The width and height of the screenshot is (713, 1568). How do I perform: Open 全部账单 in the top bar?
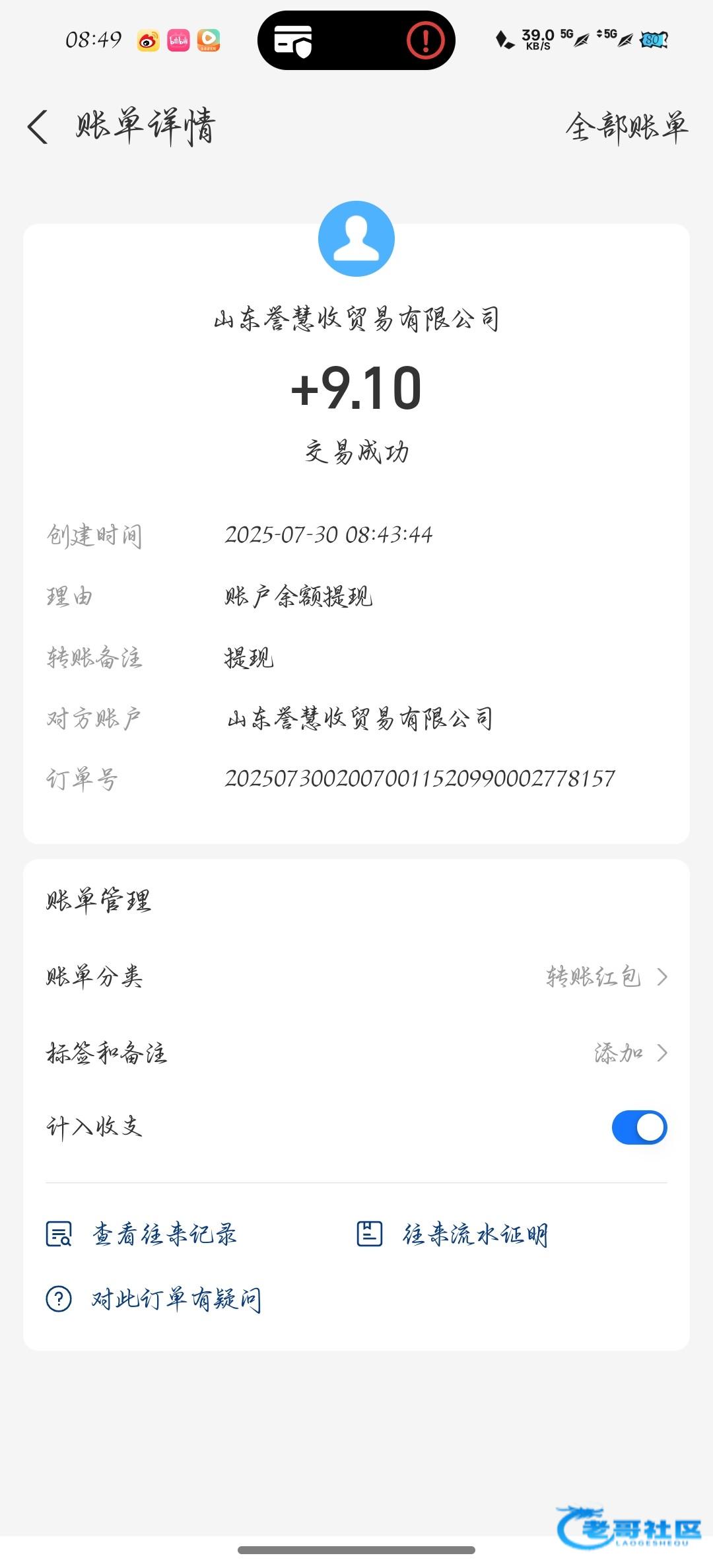tap(627, 127)
